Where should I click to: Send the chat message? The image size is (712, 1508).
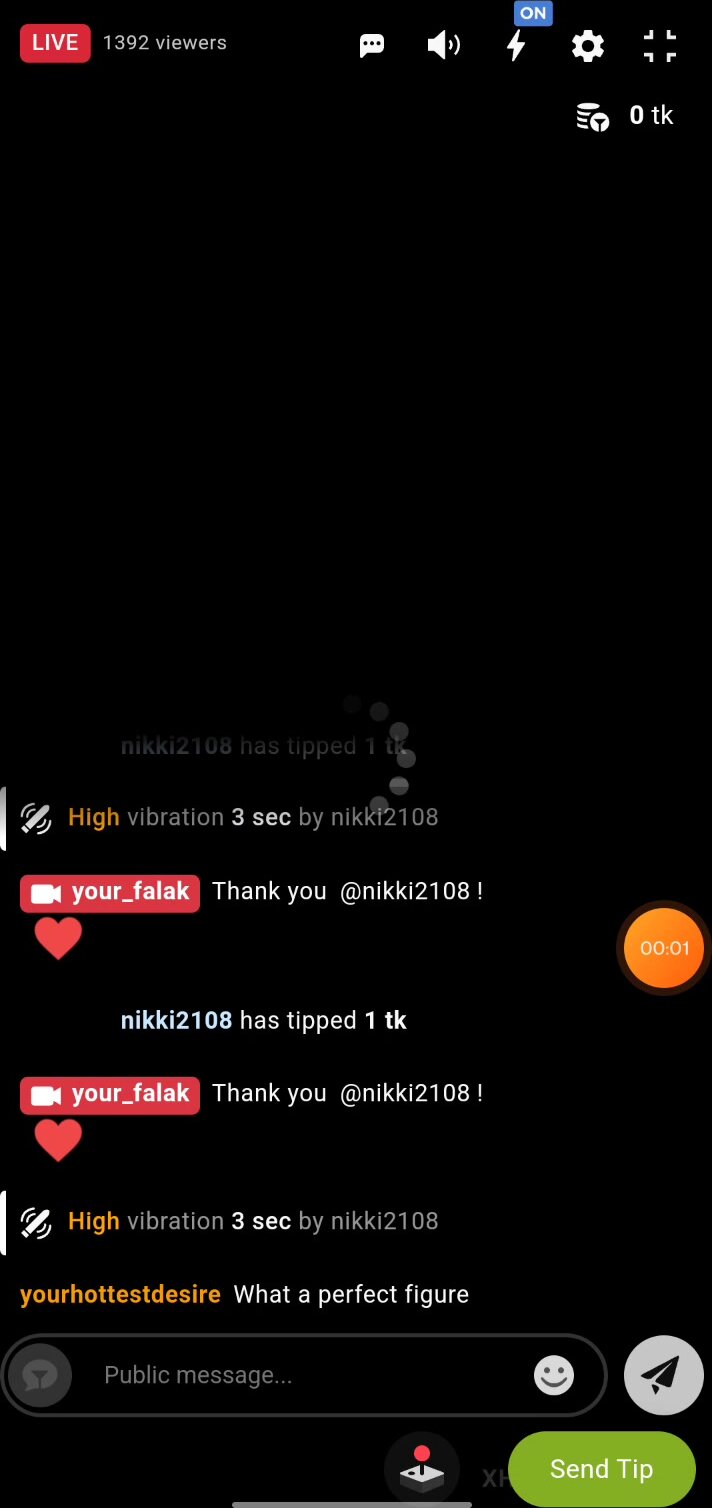[663, 1375]
